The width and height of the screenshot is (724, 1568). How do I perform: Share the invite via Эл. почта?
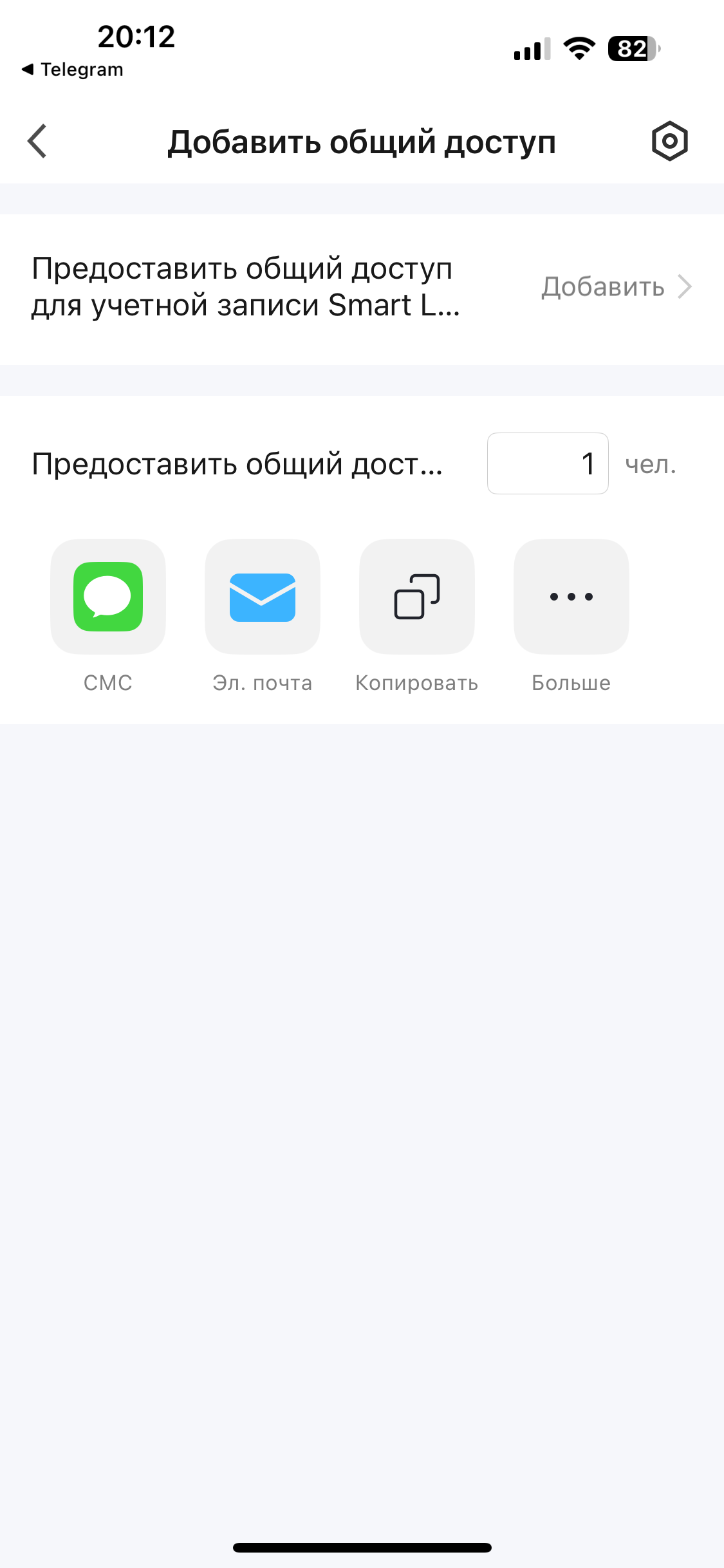click(263, 597)
